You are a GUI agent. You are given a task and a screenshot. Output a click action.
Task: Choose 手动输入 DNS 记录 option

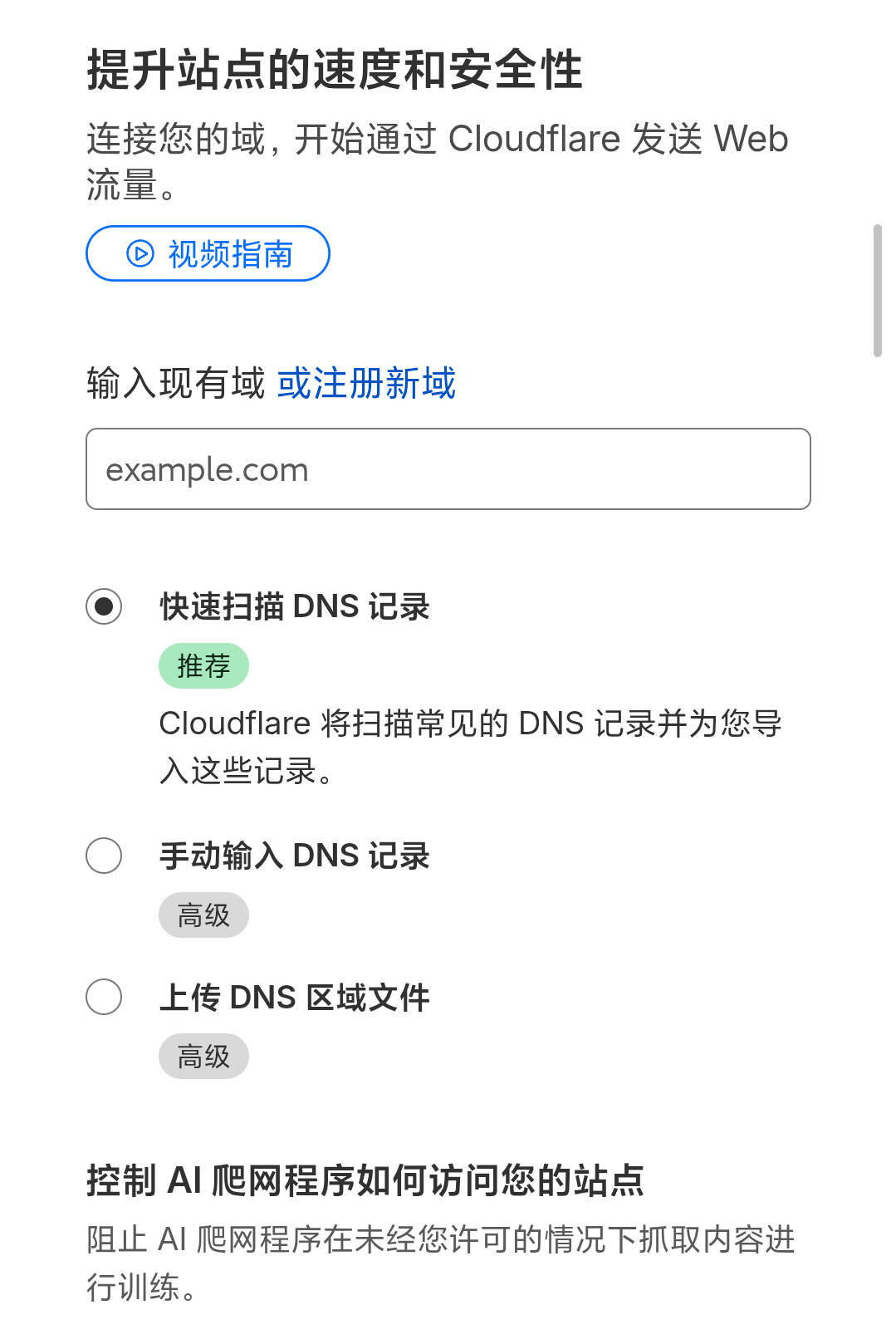pos(103,857)
